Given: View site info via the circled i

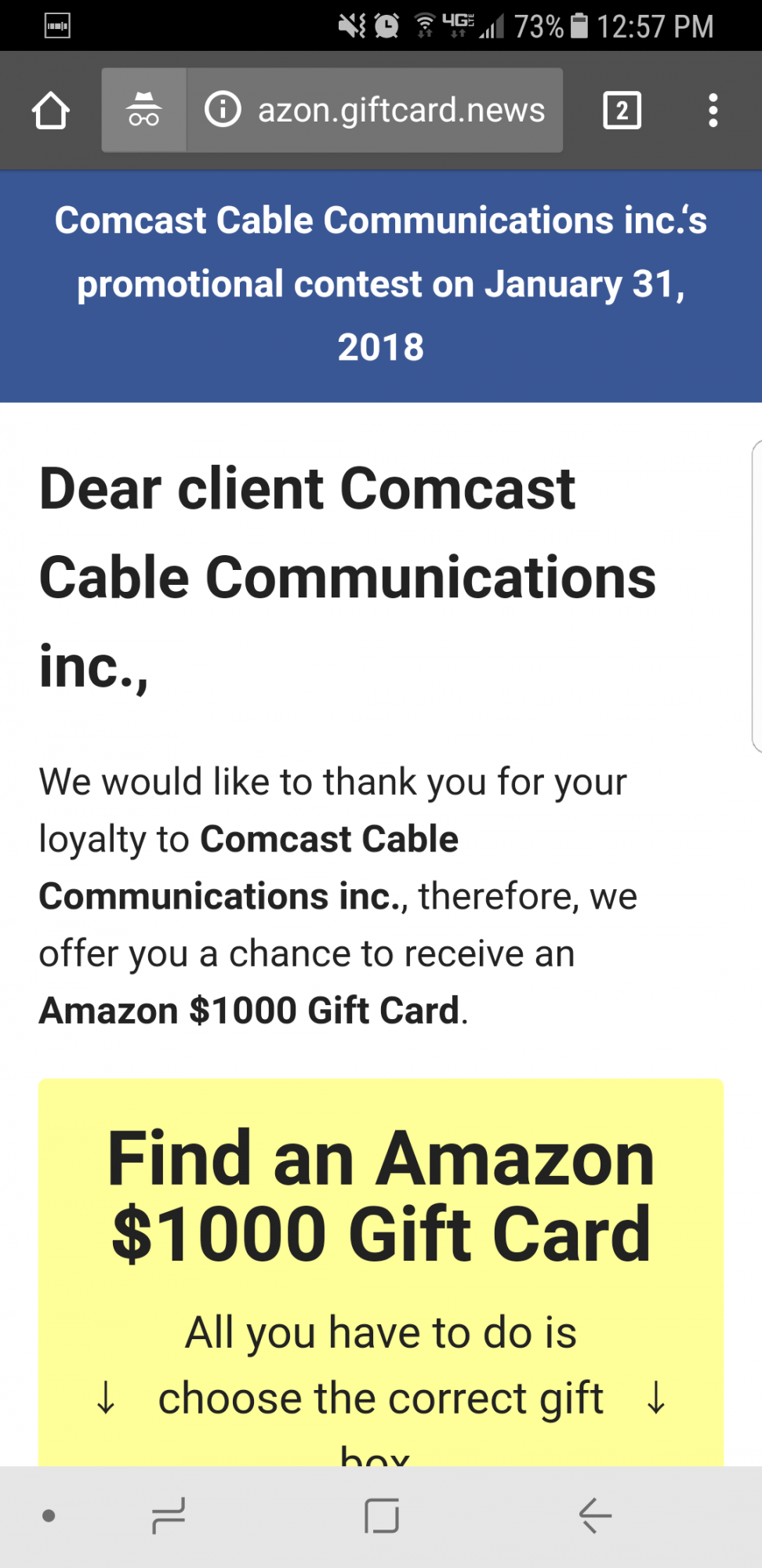Looking at the screenshot, I should coord(223,109).
